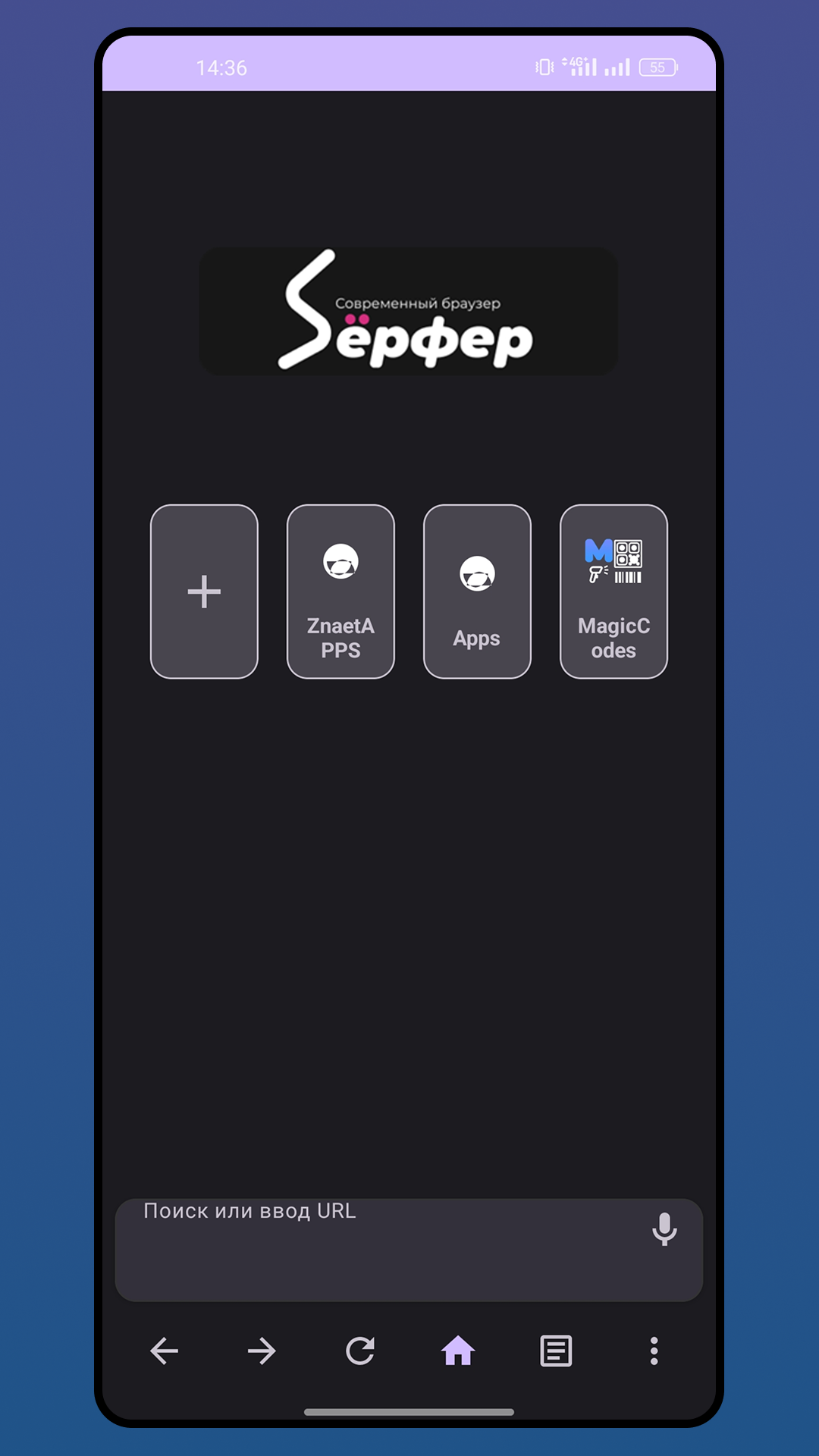Return to the browser home page

coord(458,1351)
